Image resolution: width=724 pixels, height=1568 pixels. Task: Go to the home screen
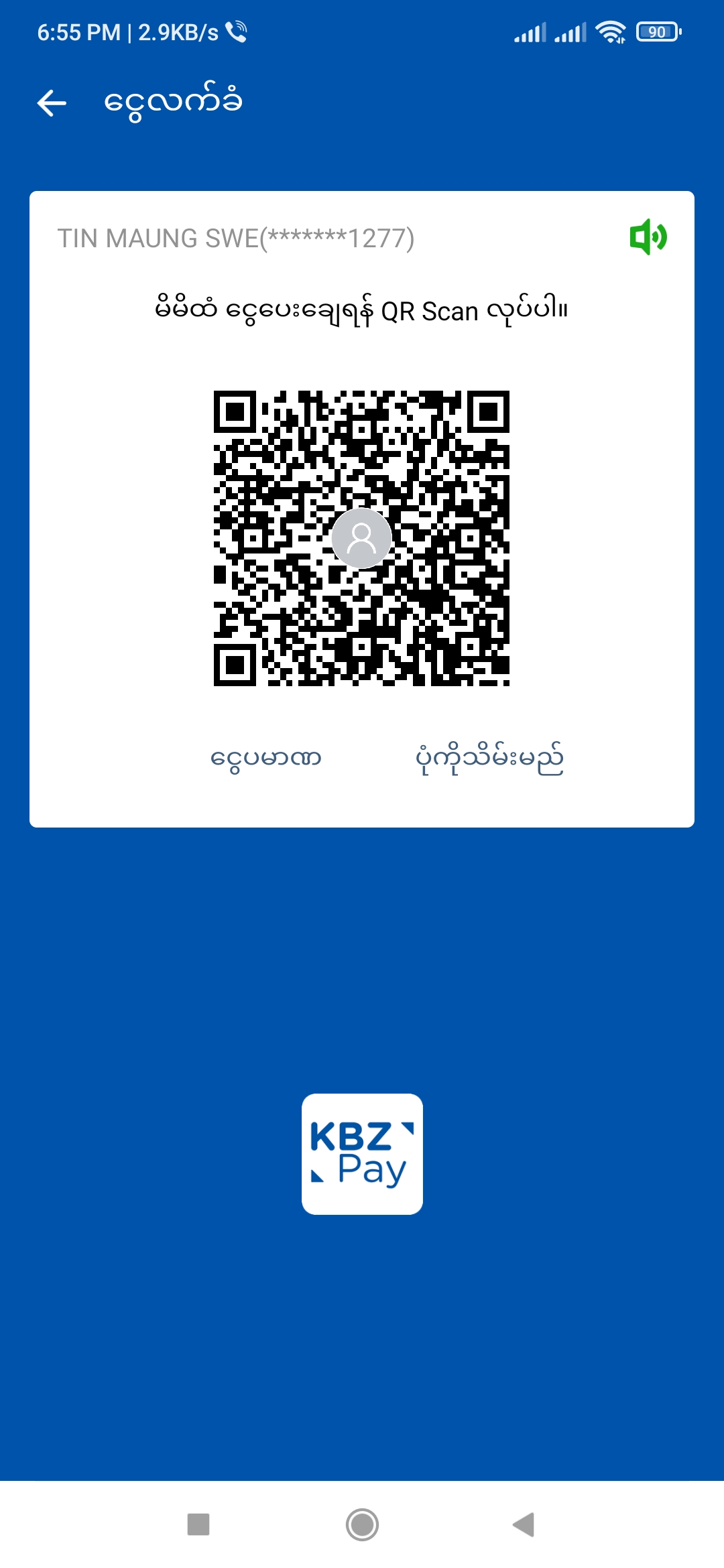click(362, 1524)
